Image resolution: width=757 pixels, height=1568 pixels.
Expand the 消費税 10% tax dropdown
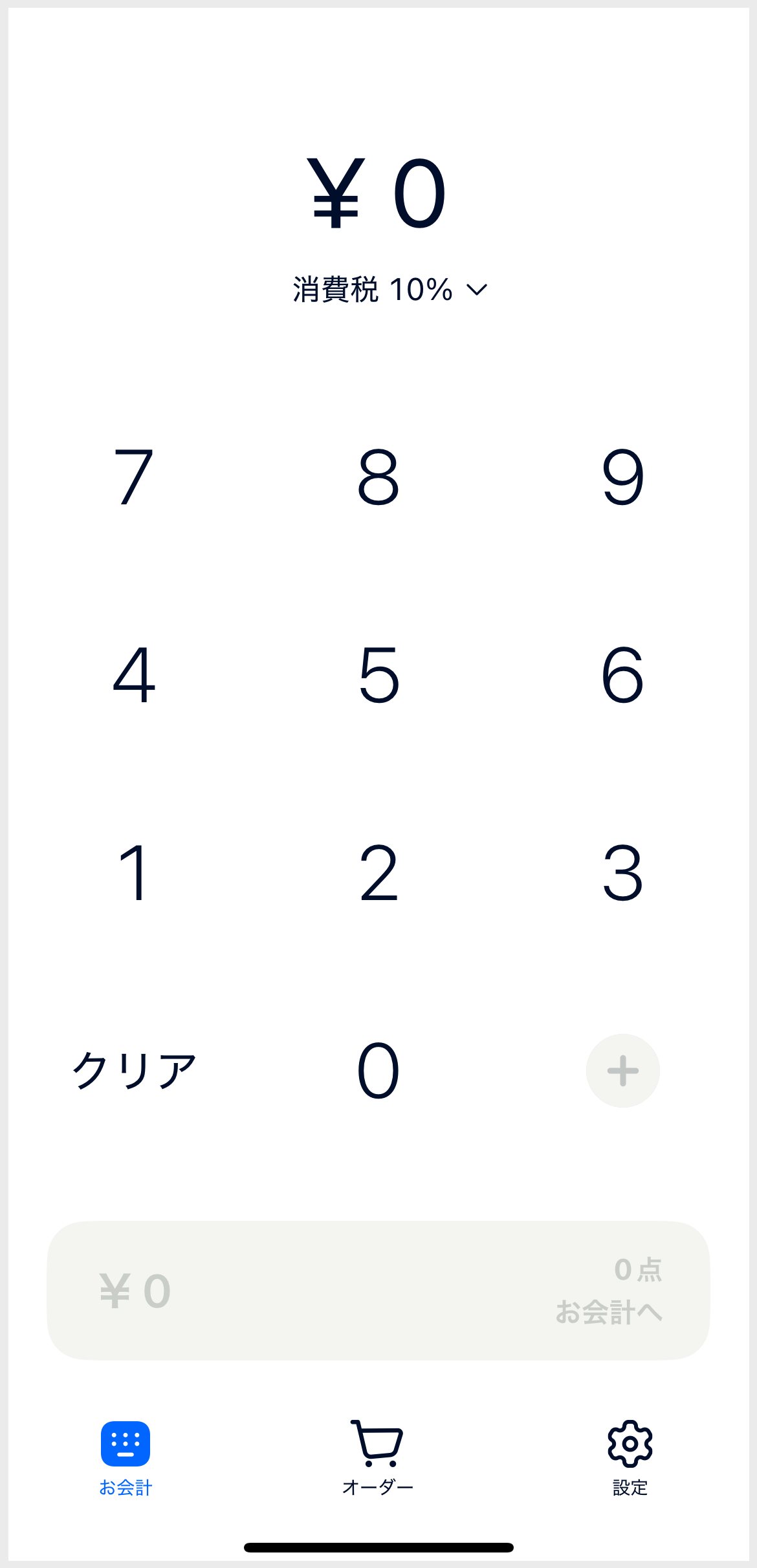389,289
